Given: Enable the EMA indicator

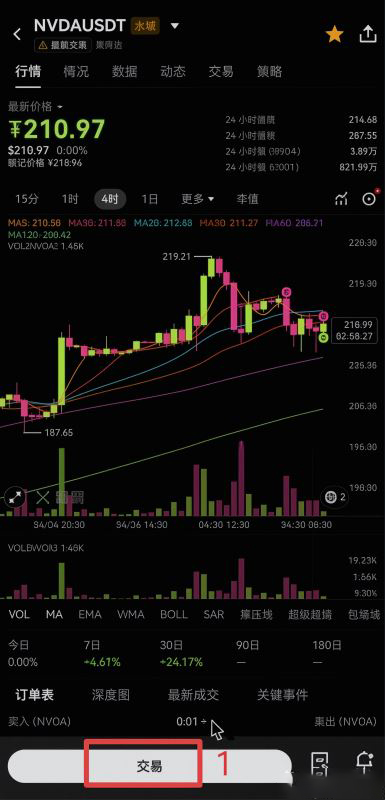Looking at the screenshot, I should tap(90, 614).
